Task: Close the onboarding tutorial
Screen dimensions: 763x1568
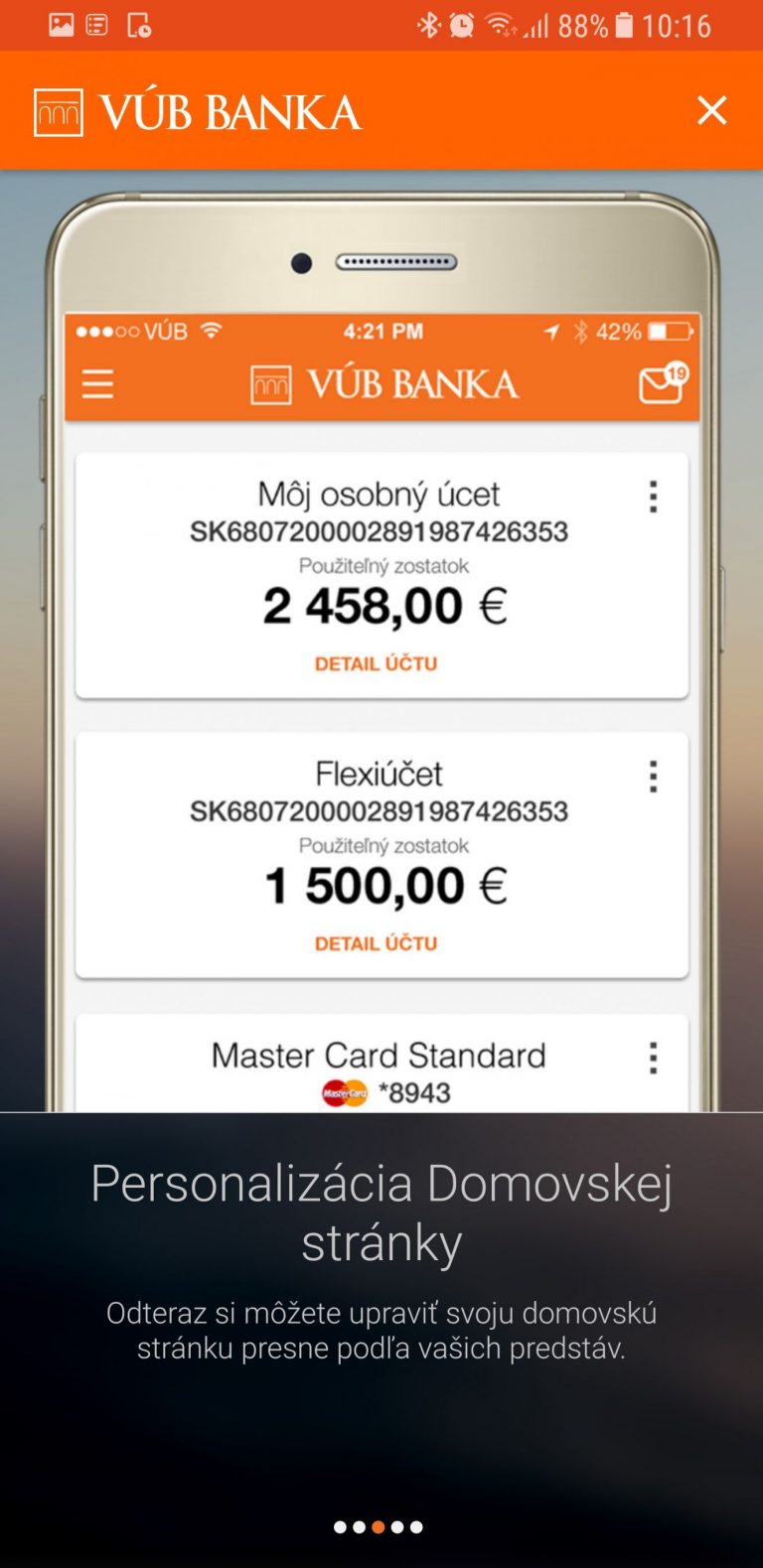Action: (x=711, y=110)
